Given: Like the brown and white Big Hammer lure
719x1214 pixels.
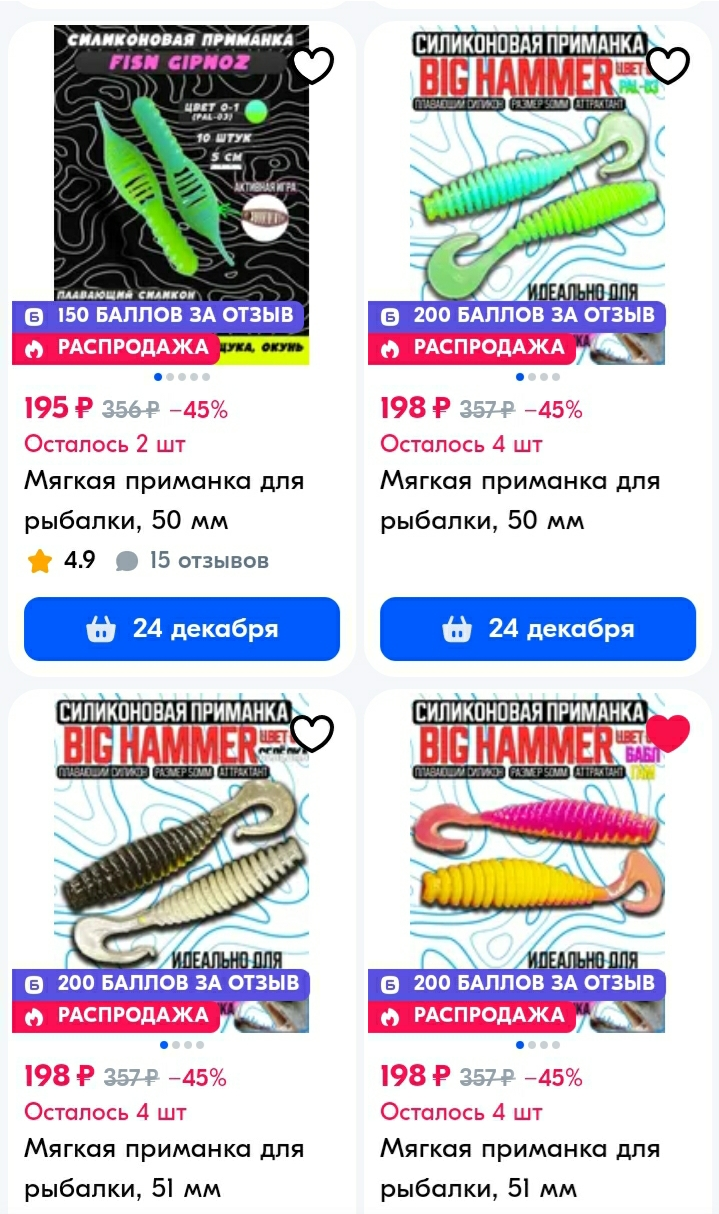Looking at the screenshot, I should coord(312,734).
